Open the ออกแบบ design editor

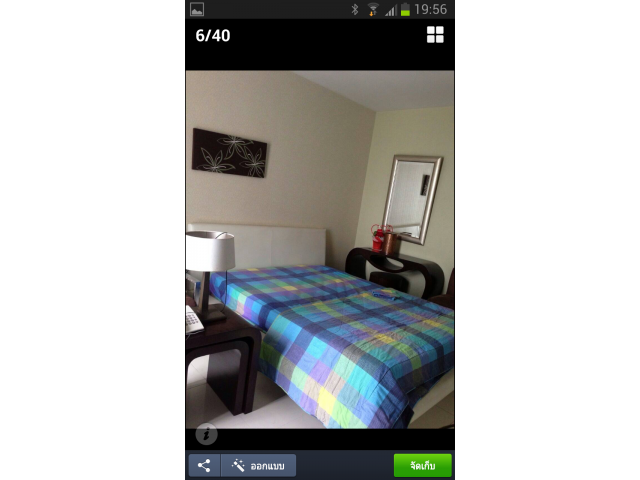(x=258, y=465)
